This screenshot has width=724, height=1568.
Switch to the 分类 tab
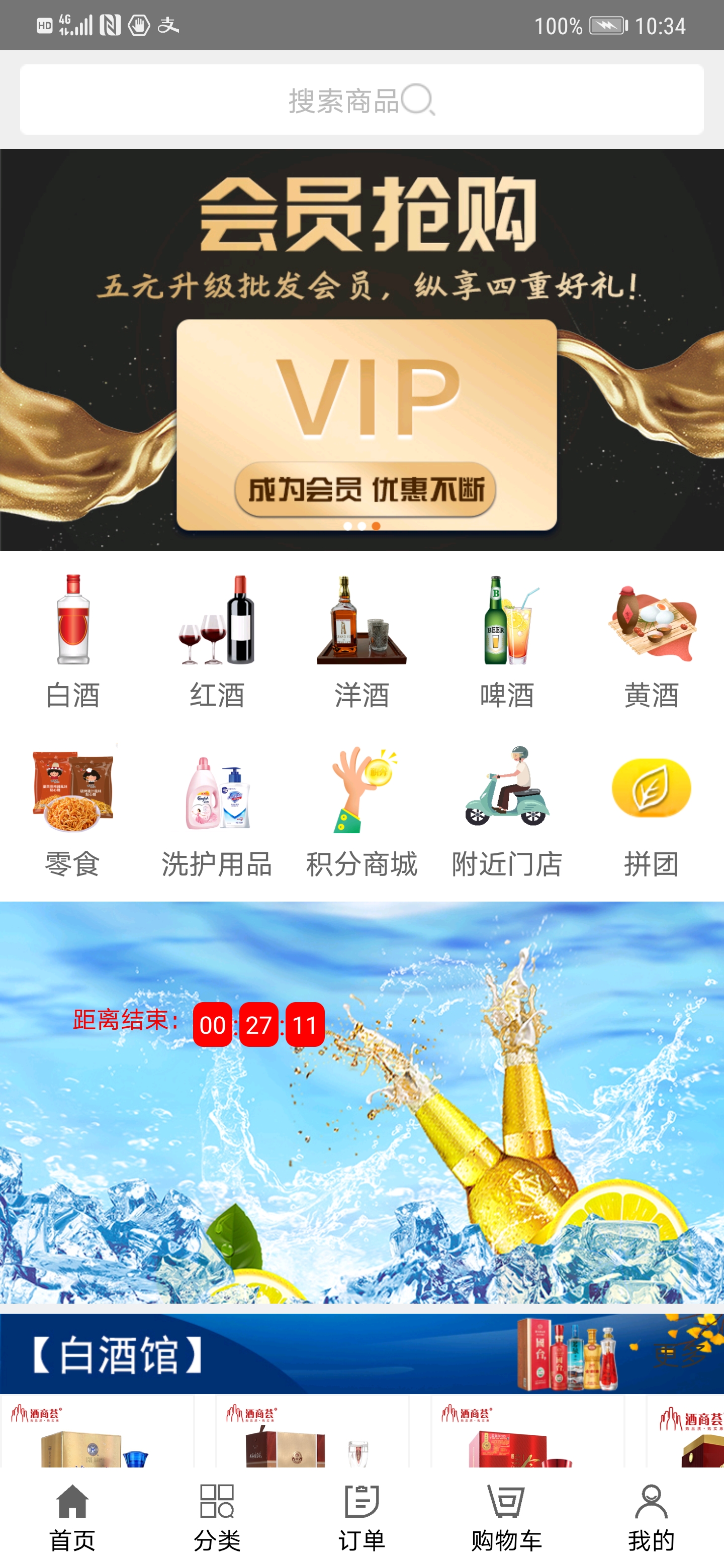pyautogui.click(x=217, y=1517)
